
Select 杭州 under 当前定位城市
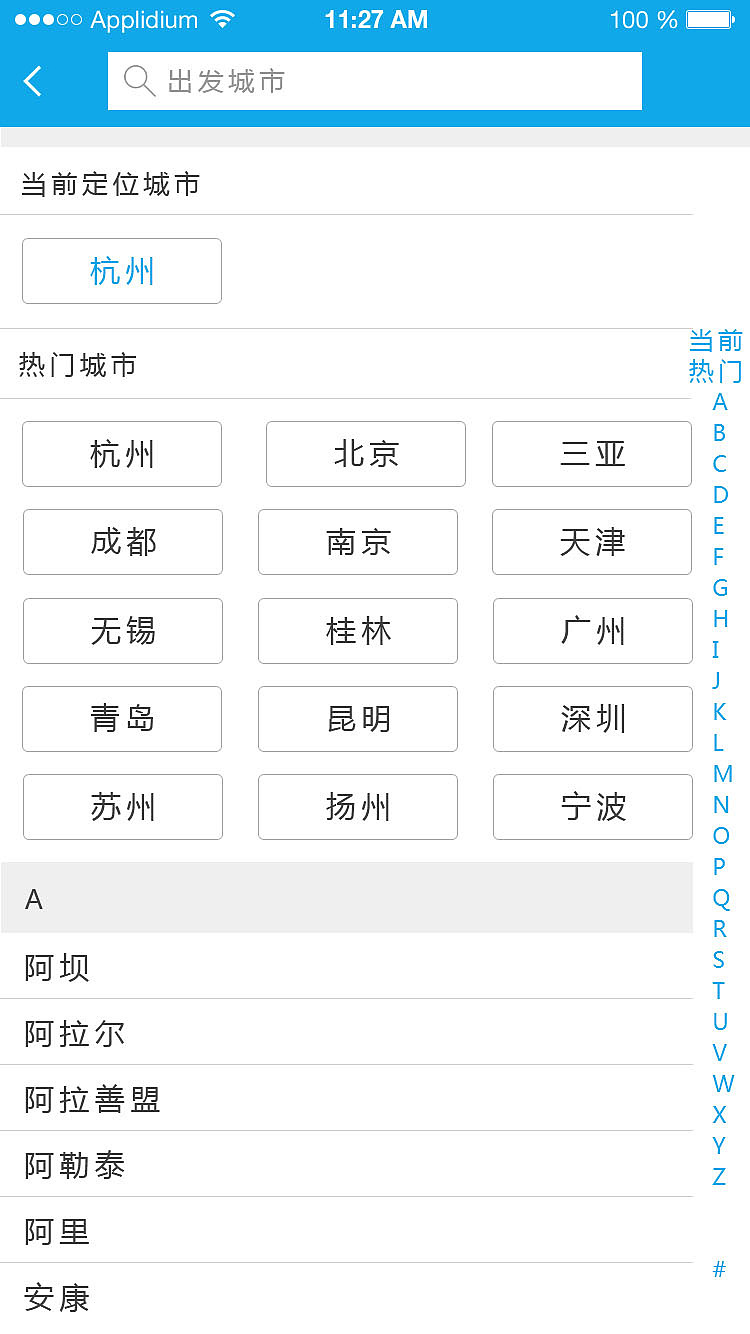121,270
